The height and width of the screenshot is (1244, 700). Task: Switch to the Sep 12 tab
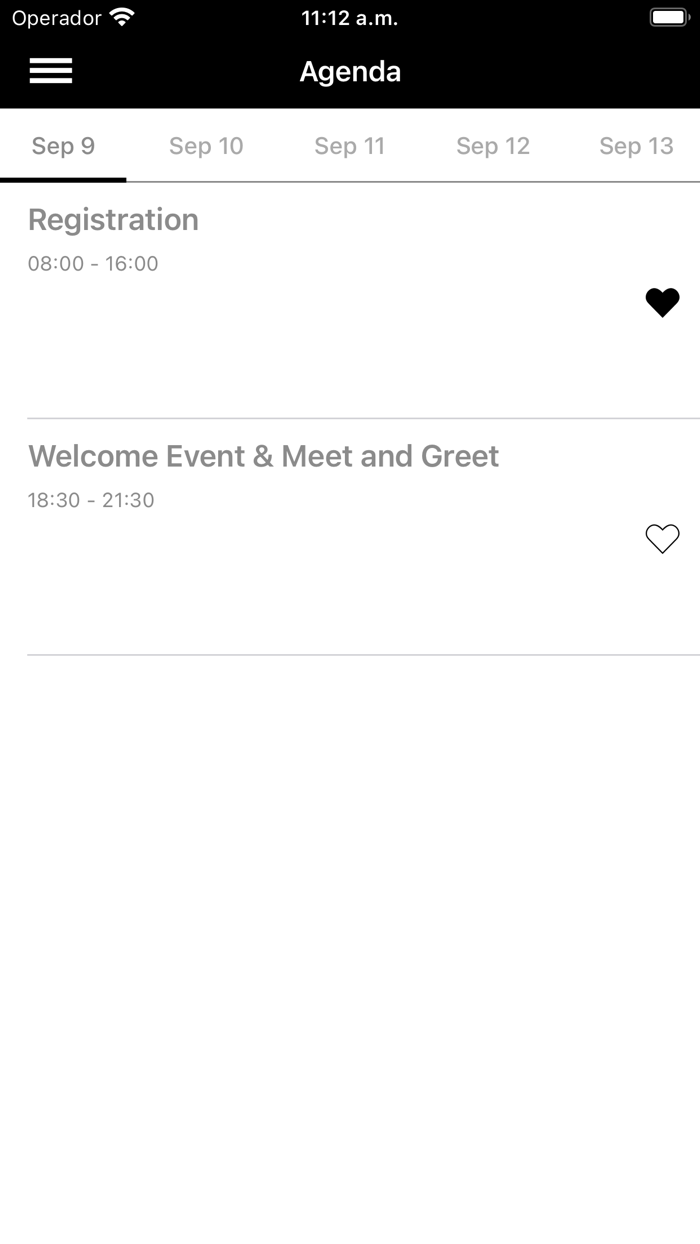tap(493, 146)
